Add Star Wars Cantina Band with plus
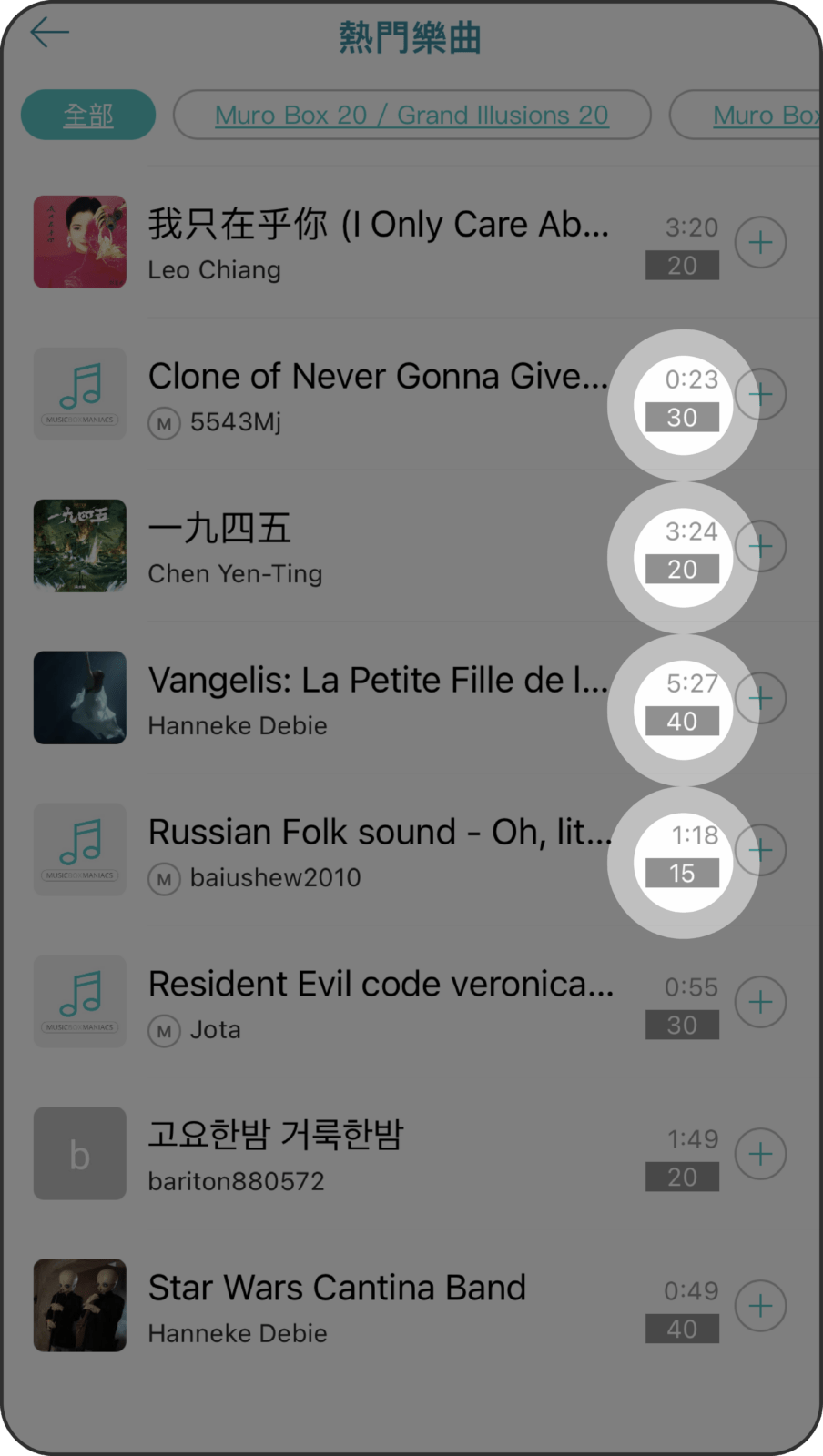 760,1306
